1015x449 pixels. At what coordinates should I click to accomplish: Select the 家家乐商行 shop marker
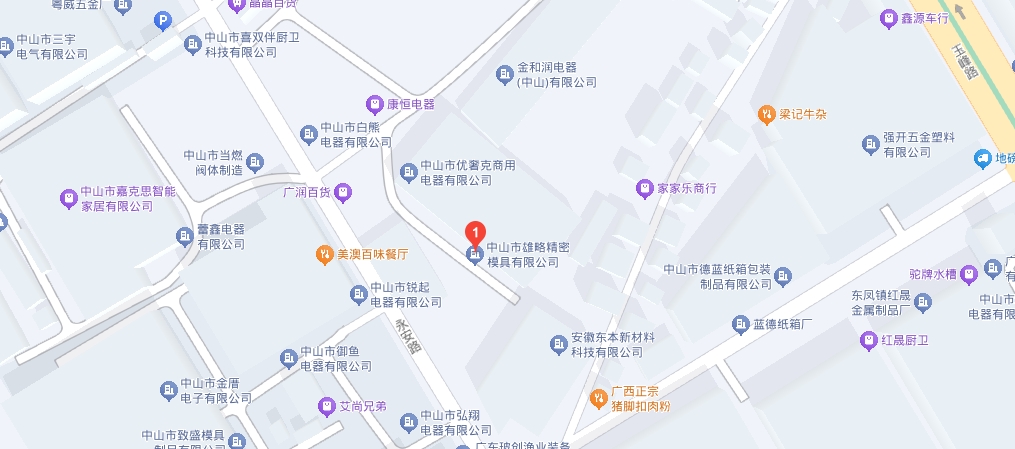pos(645,188)
